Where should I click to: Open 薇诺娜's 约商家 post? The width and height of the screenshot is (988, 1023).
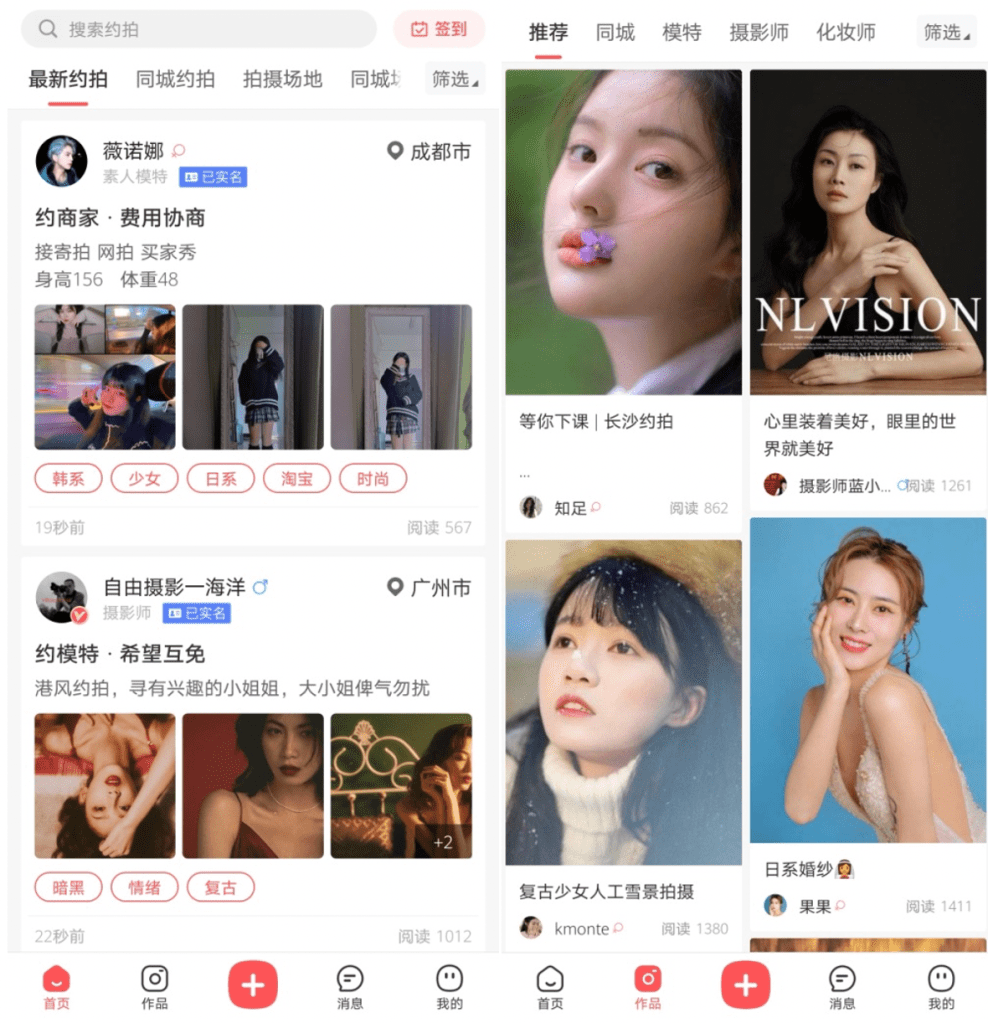pos(120,218)
